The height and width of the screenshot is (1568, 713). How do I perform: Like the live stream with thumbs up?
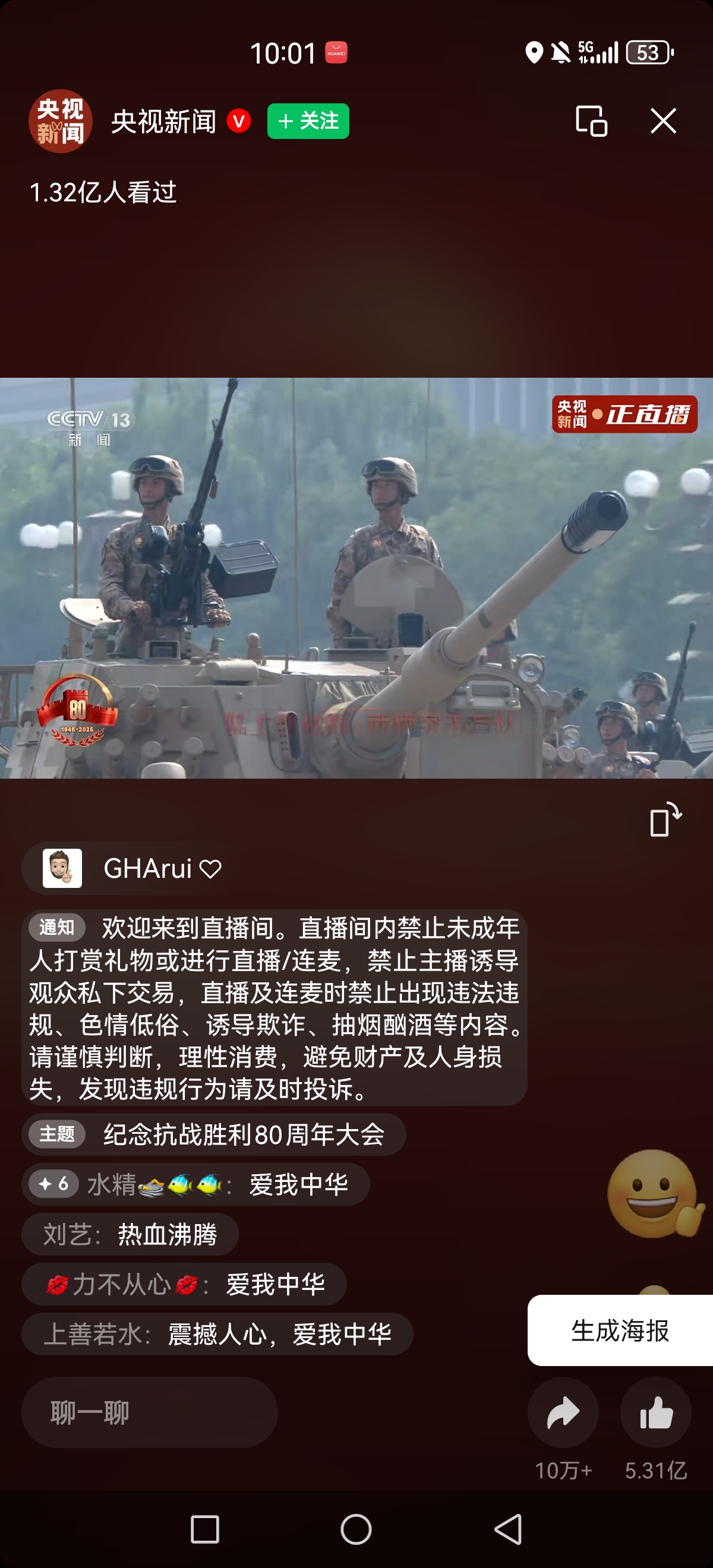point(656,1412)
